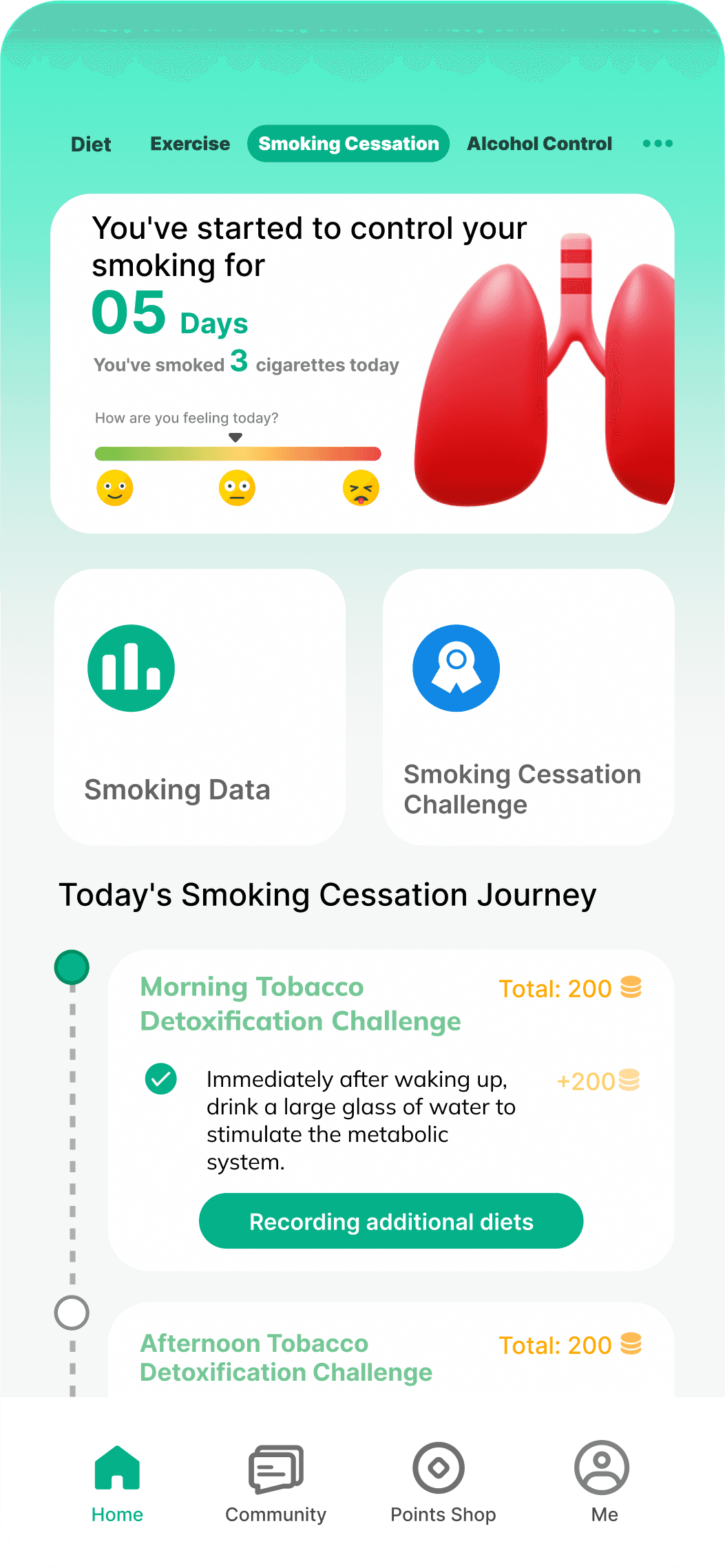
Task: Tap Recording additional diets button
Action: (391, 1221)
